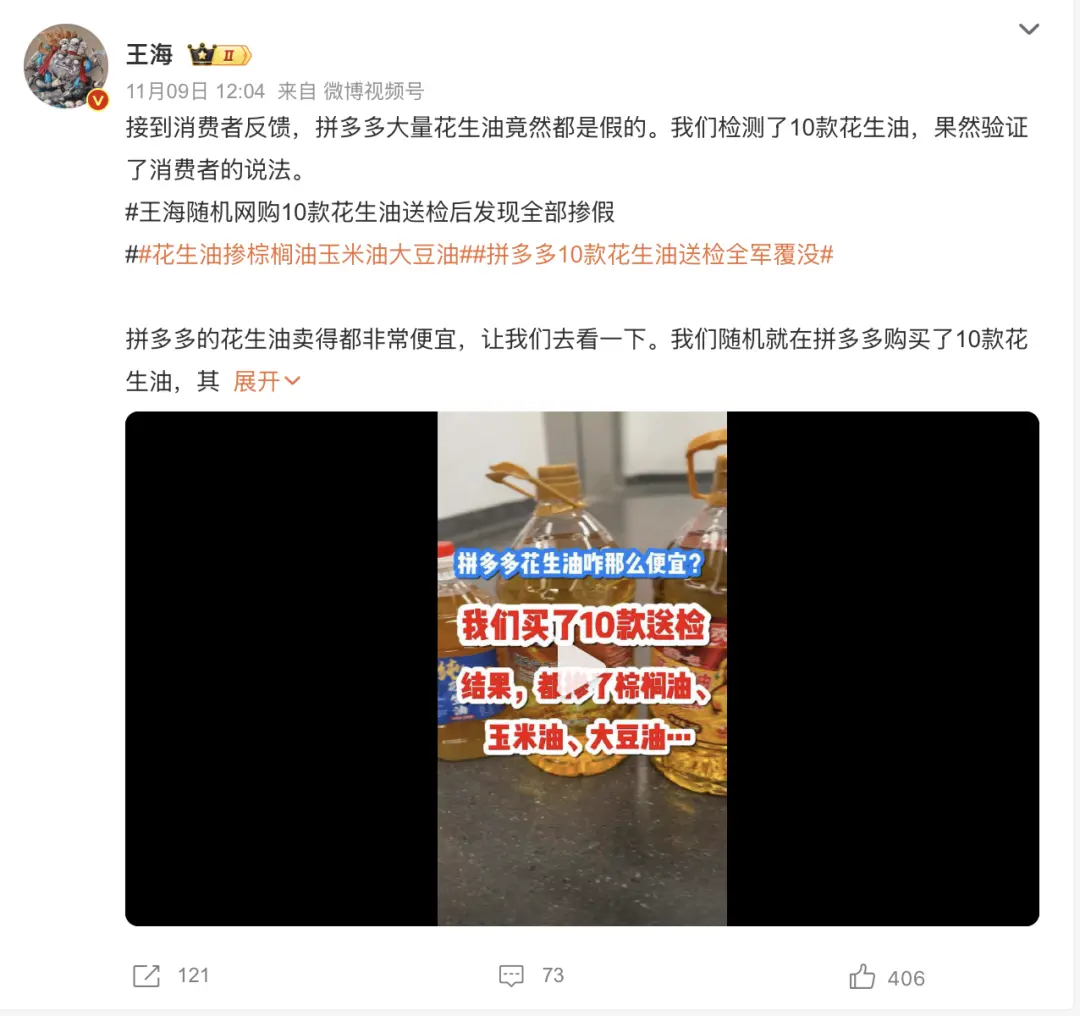
Task: Play the peanut oil test video
Action: coord(582,668)
